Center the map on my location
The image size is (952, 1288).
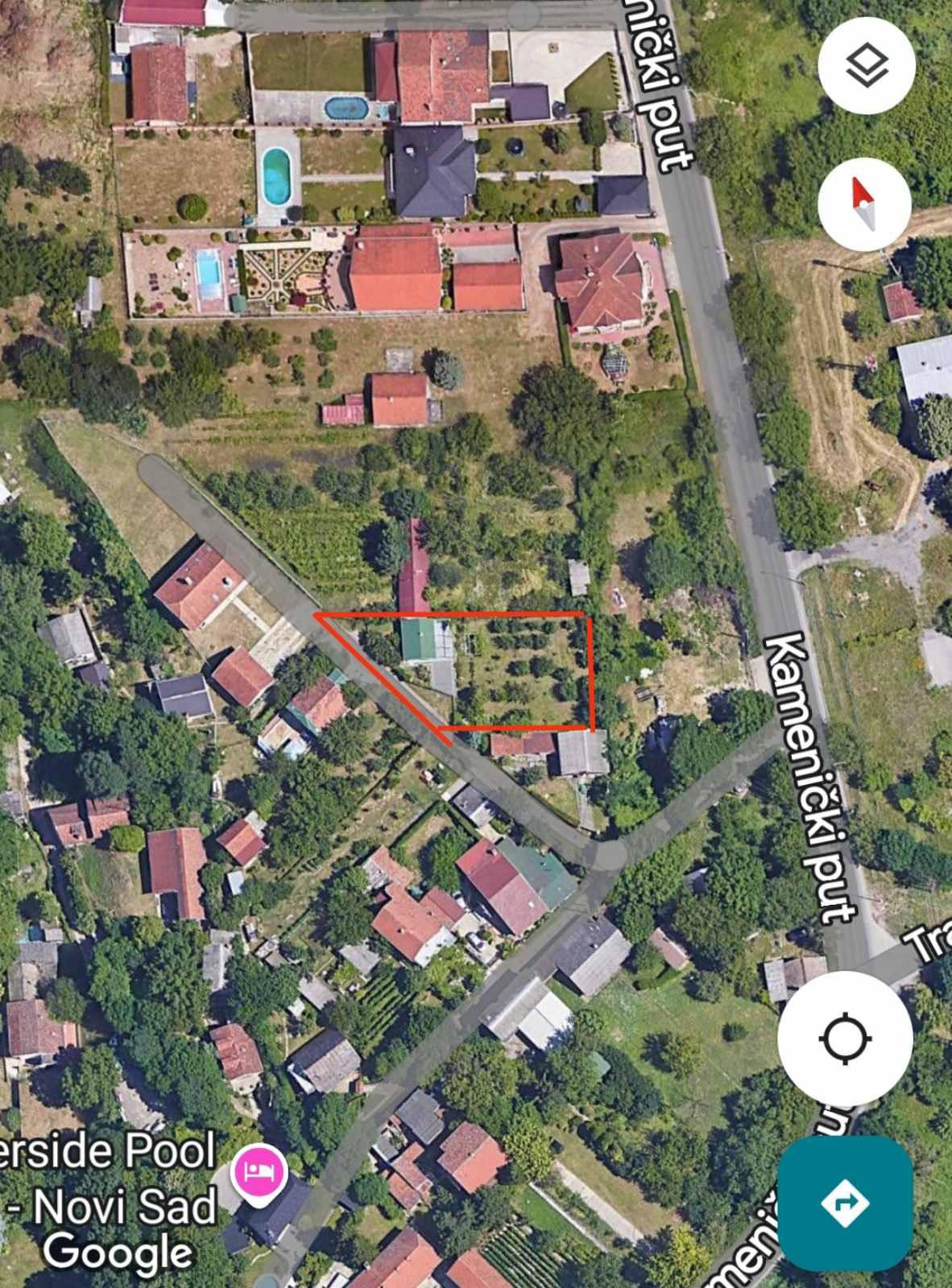click(x=845, y=1038)
